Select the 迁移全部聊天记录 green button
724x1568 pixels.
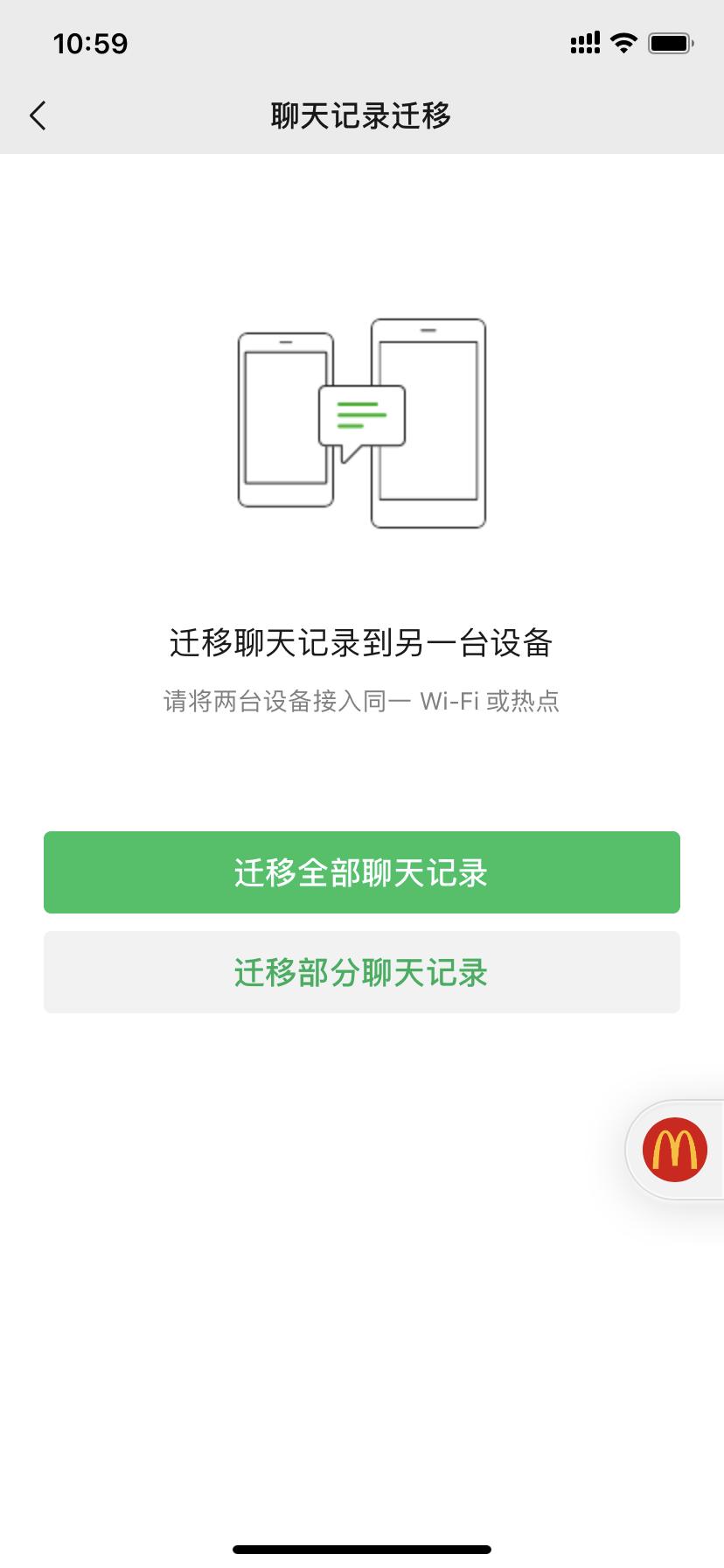pyautogui.click(x=361, y=871)
